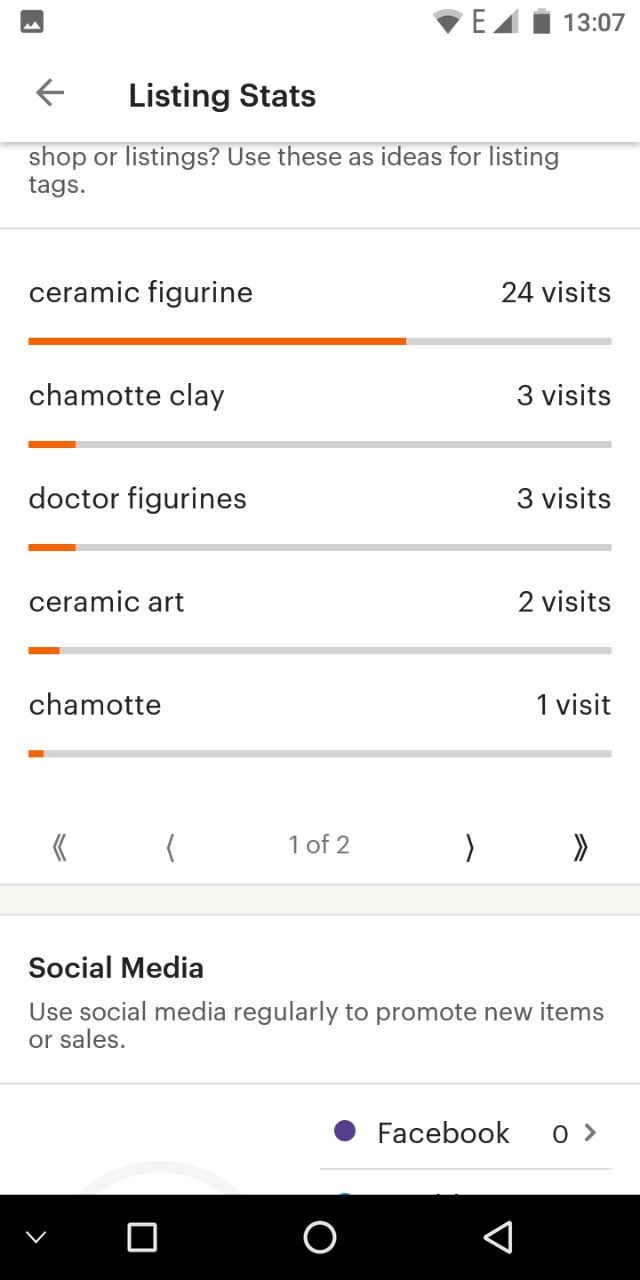640x1280 pixels.
Task: Open Facebook social media stats
Action: click(466, 1133)
